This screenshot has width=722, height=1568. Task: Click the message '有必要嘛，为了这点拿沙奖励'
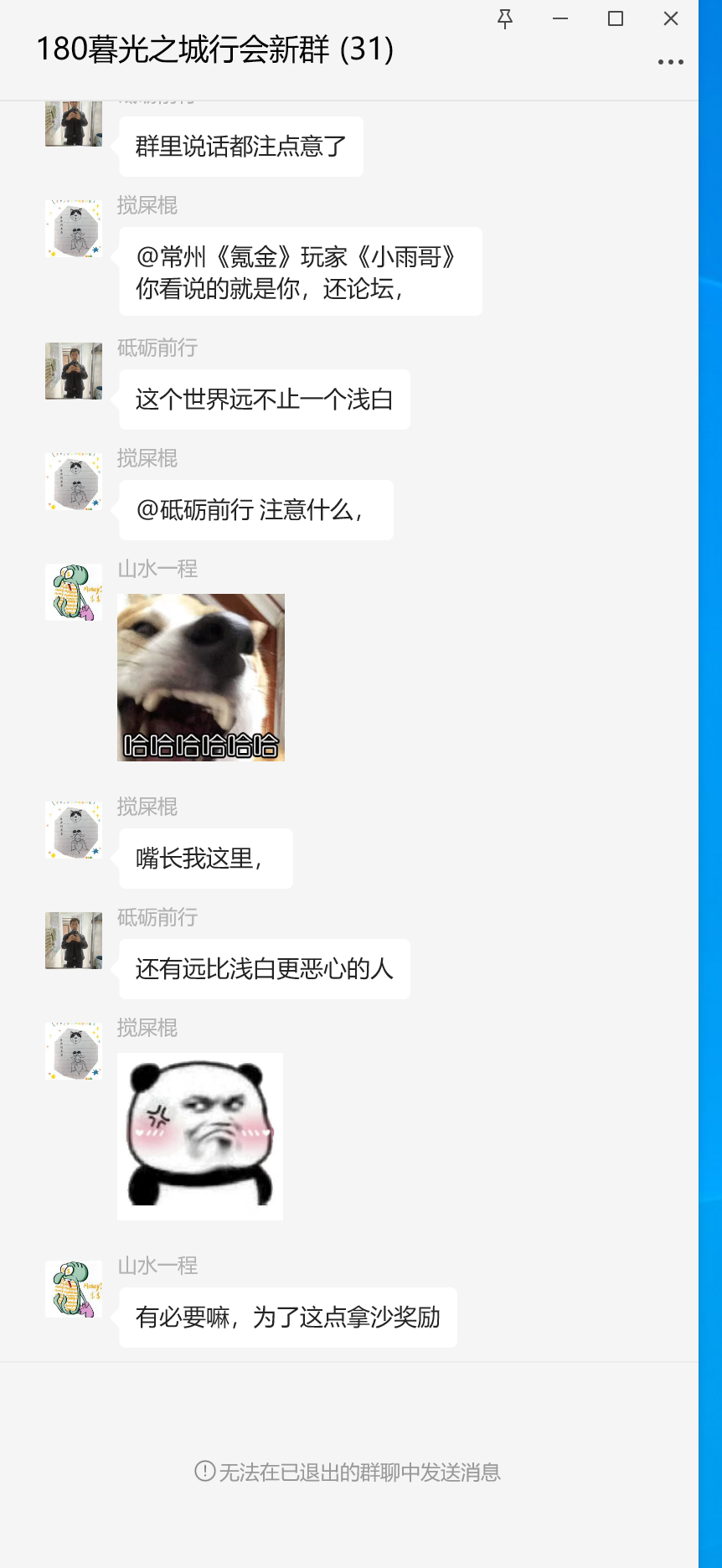(x=287, y=1317)
